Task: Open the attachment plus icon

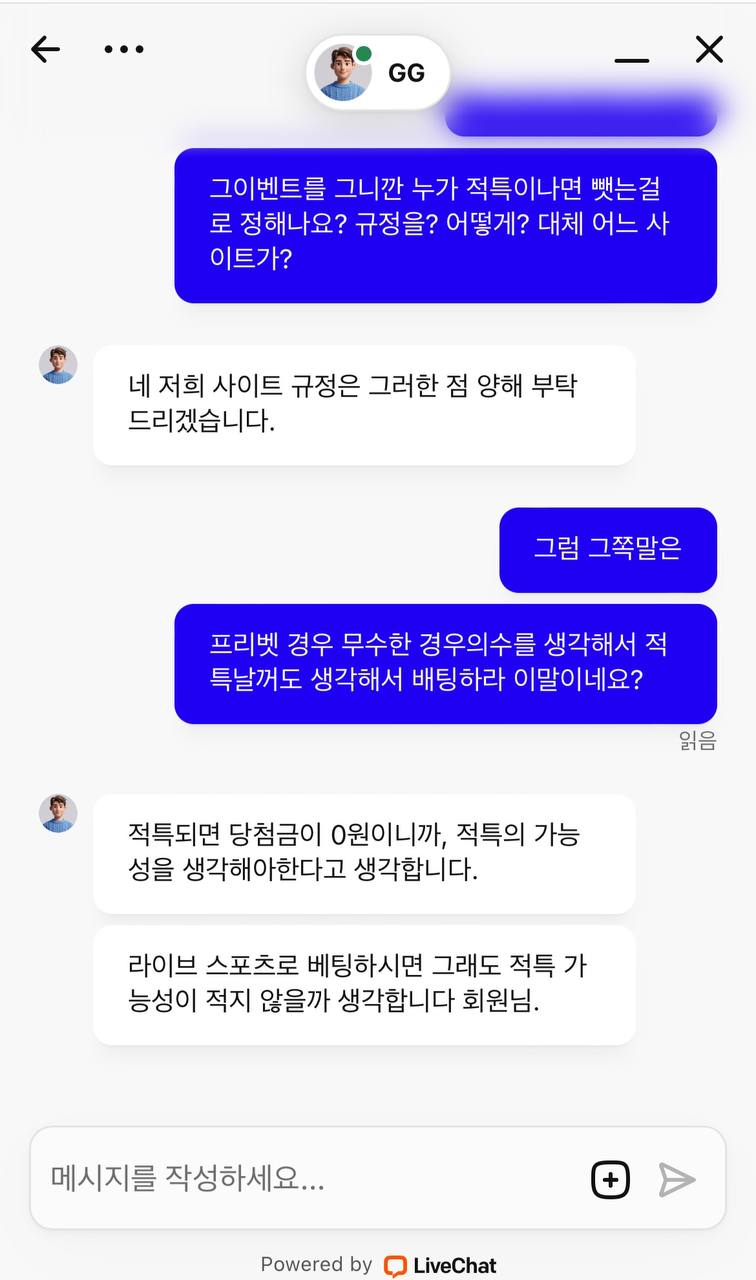Action: 610,1180
